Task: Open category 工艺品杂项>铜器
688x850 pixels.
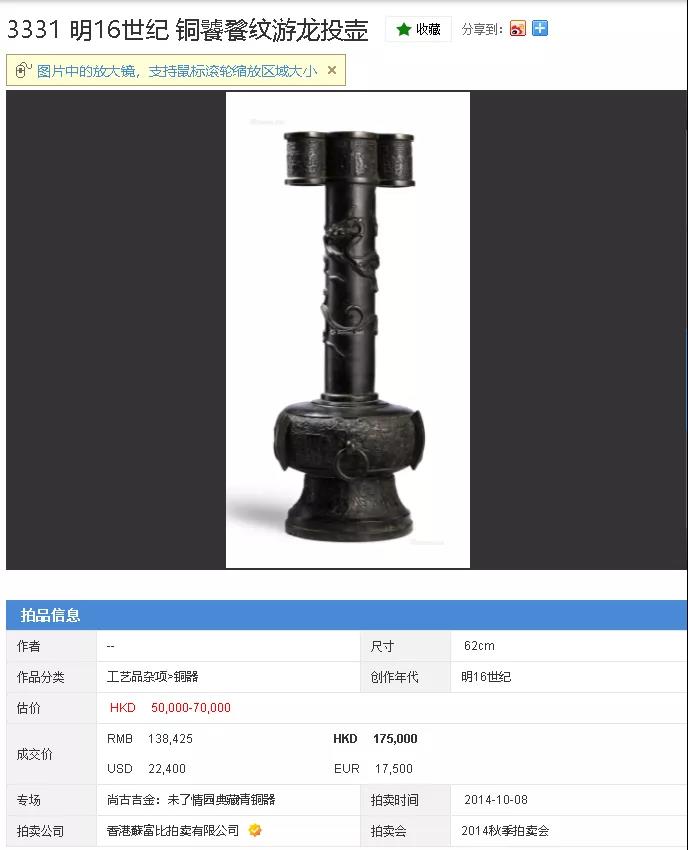Action: click(x=153, y=676)
